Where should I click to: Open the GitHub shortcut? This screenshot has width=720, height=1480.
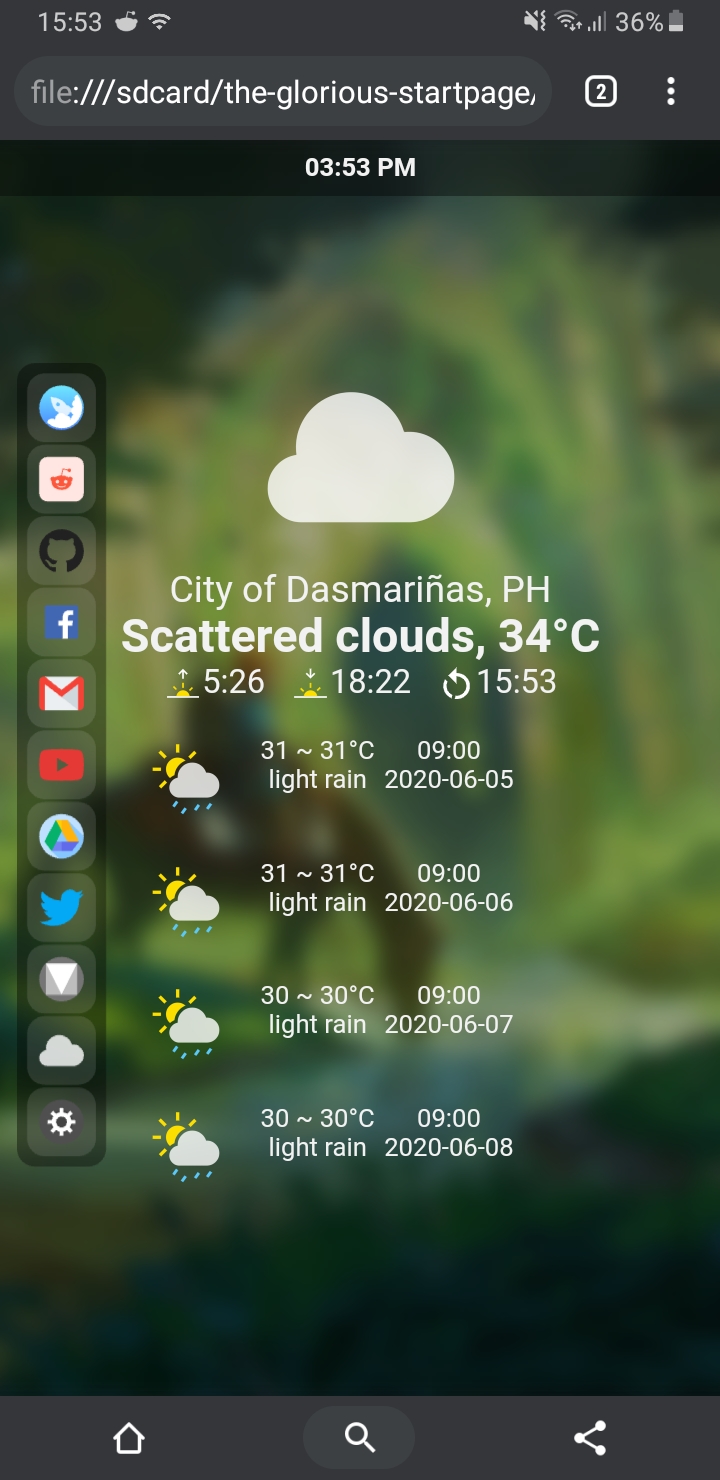pyautogui.click(x=61, y=551)
